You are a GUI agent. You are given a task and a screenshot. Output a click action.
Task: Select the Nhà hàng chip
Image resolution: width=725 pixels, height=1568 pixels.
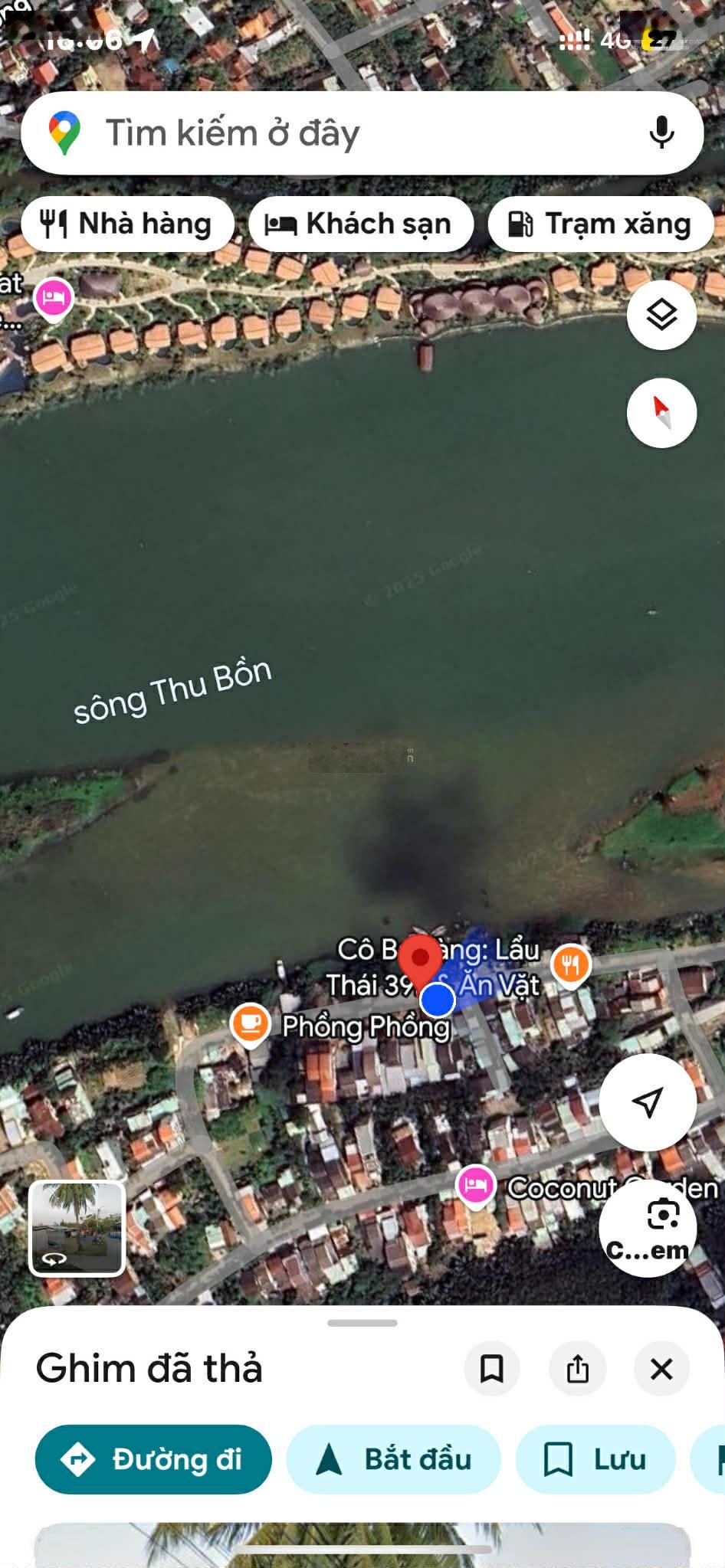[127, 224]
